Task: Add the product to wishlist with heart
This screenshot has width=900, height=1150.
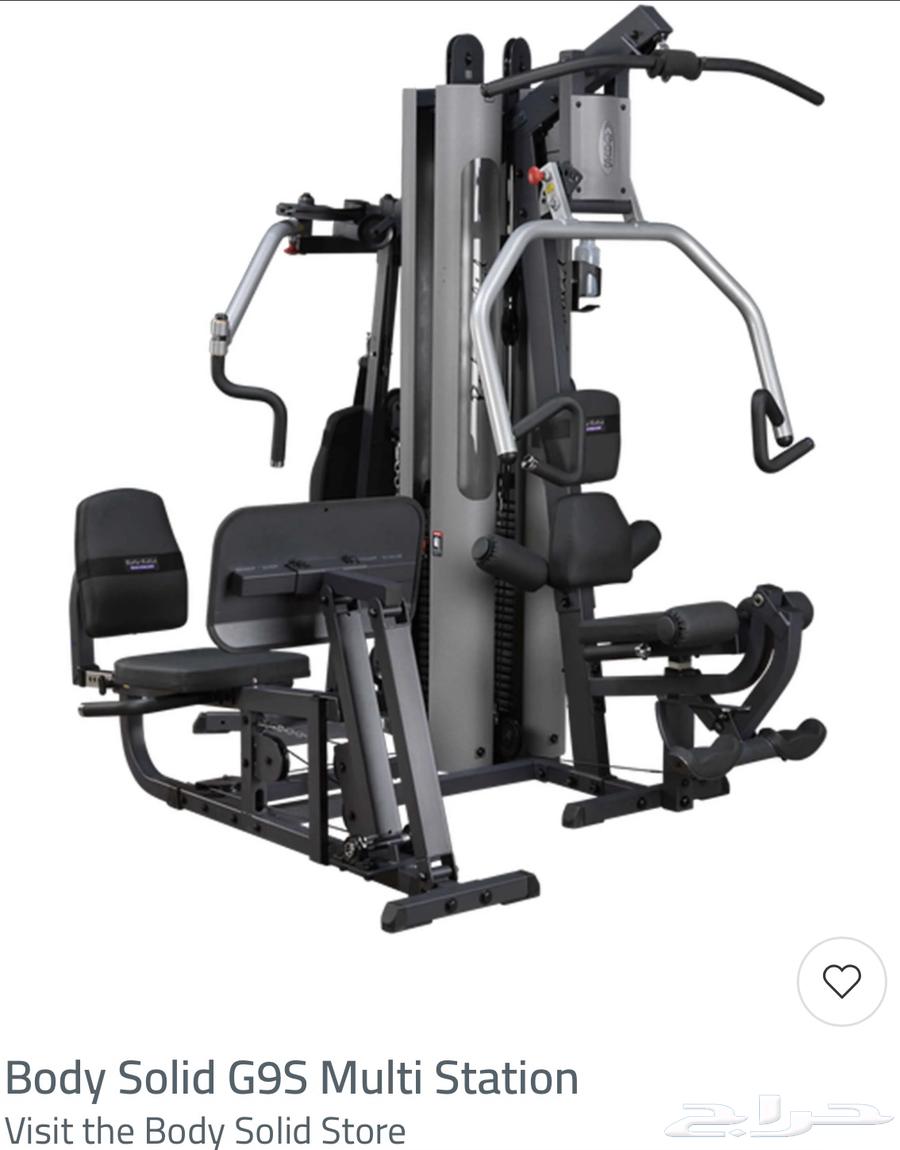Action: pos(841,981)
